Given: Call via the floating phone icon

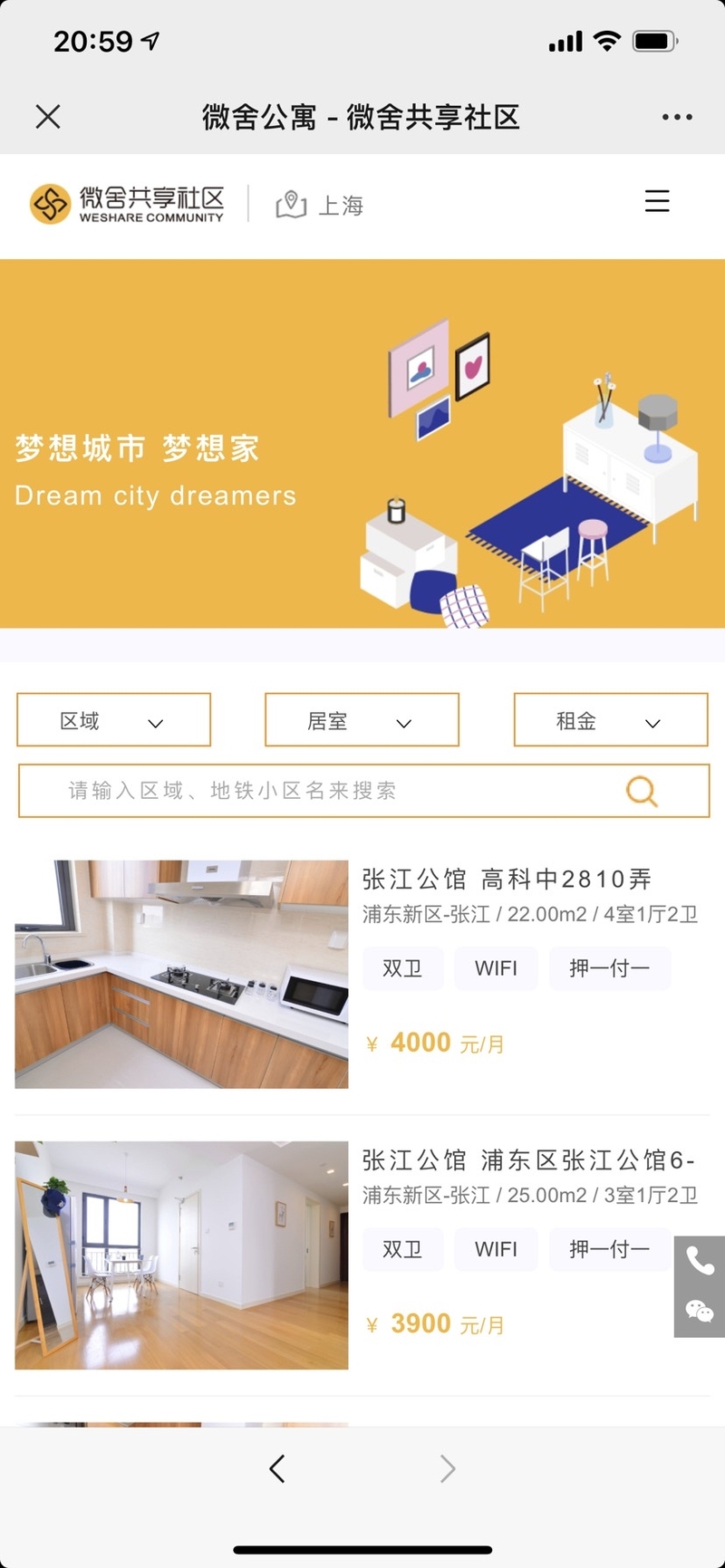Looking at the screenshot, I should click(700, 1261).
